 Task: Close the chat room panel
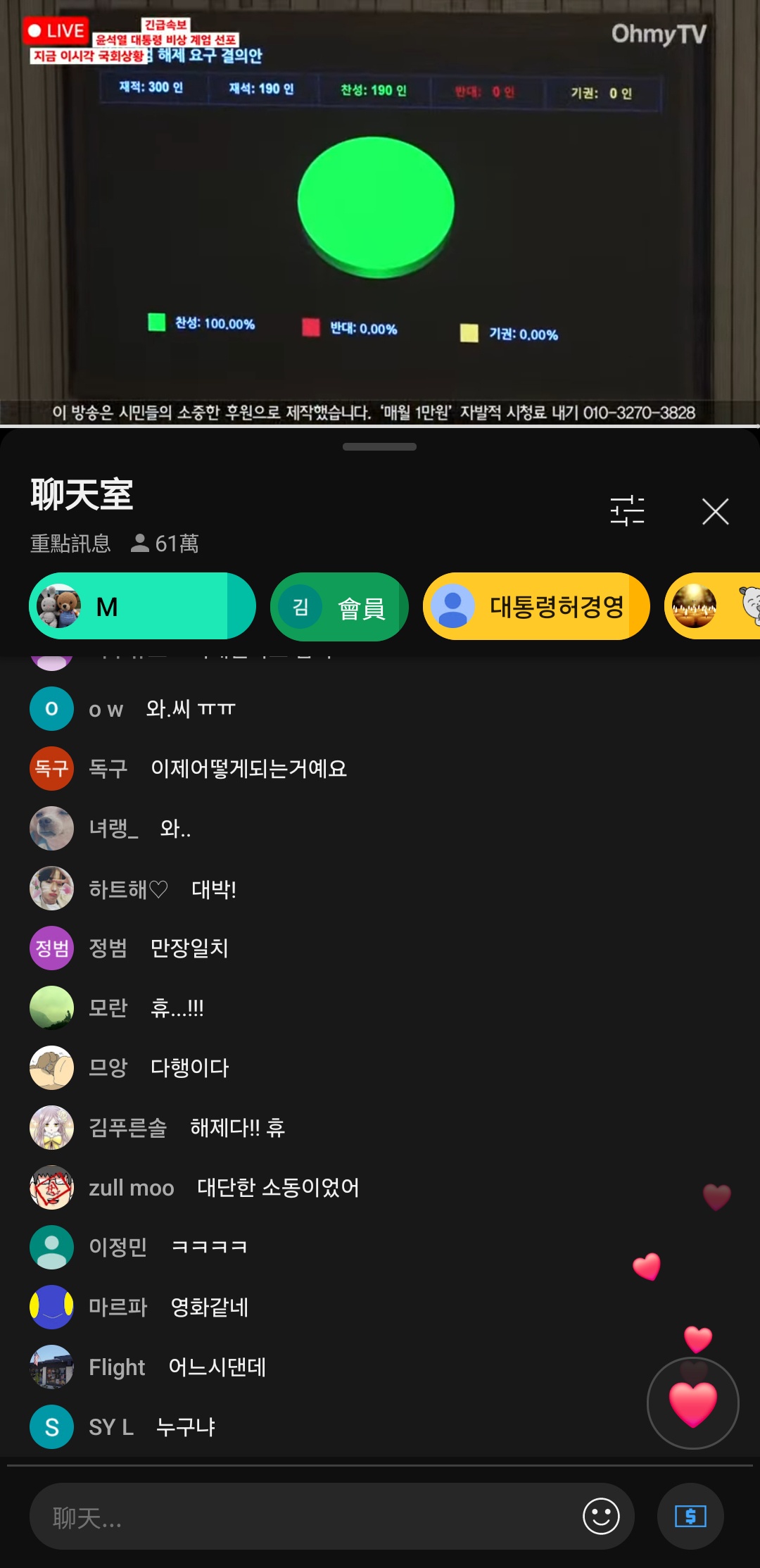pyautogui.click(x=715, y=511)
